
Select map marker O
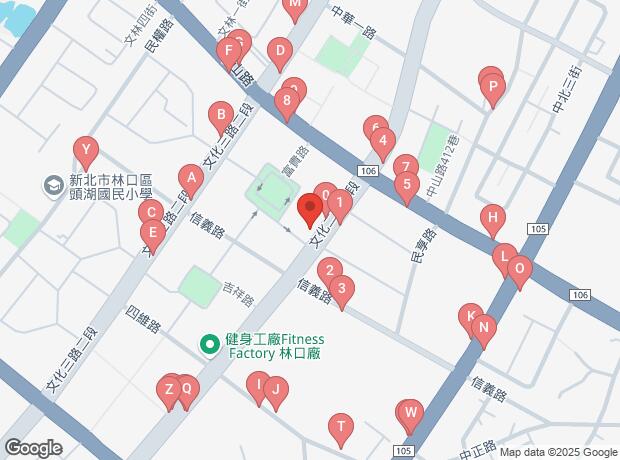[x=519, y=269]
